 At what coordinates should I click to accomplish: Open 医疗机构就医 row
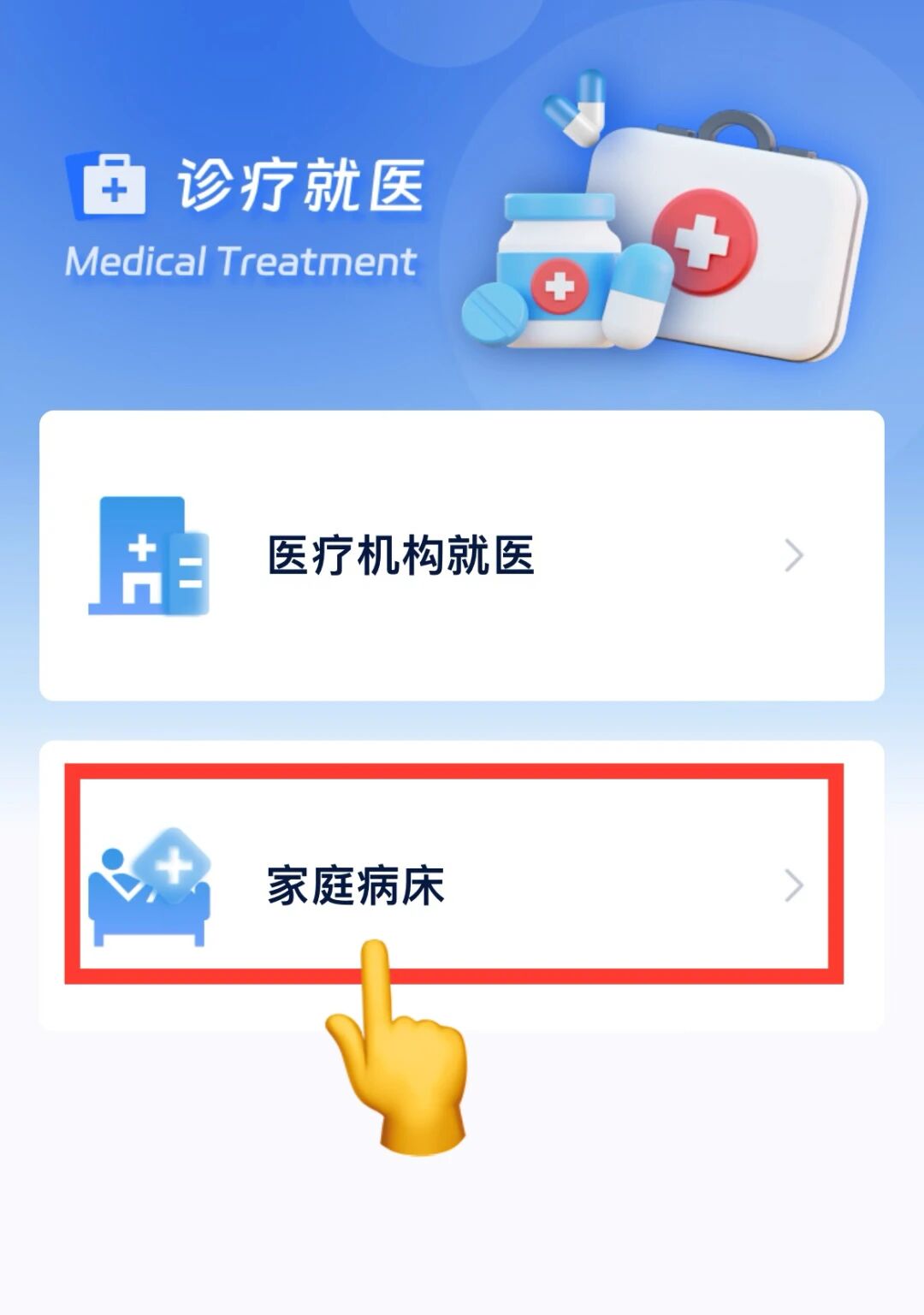[461, 556]
